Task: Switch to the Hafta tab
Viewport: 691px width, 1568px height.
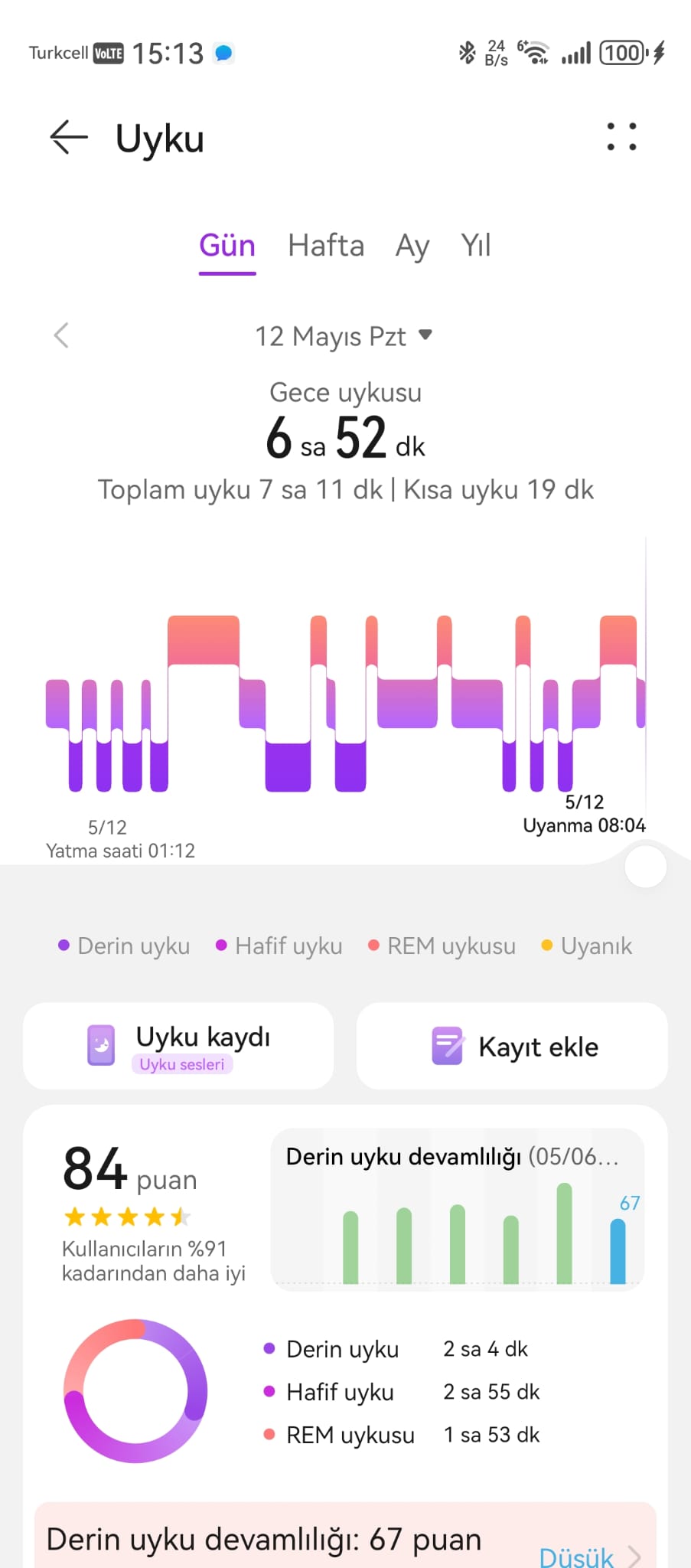Action: [x=326, y=247]
